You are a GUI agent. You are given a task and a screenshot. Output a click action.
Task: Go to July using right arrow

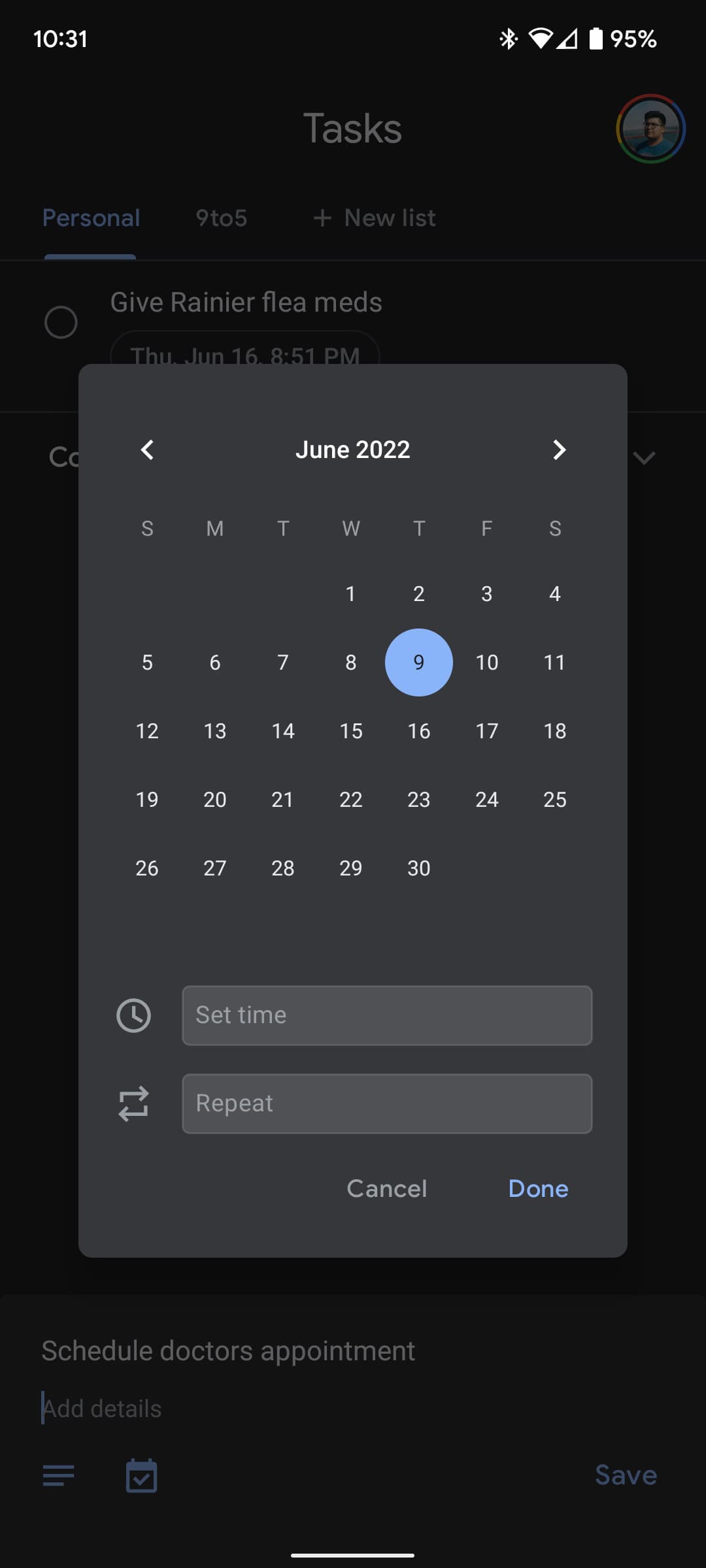pyautogui.click(x=559, y=449)
